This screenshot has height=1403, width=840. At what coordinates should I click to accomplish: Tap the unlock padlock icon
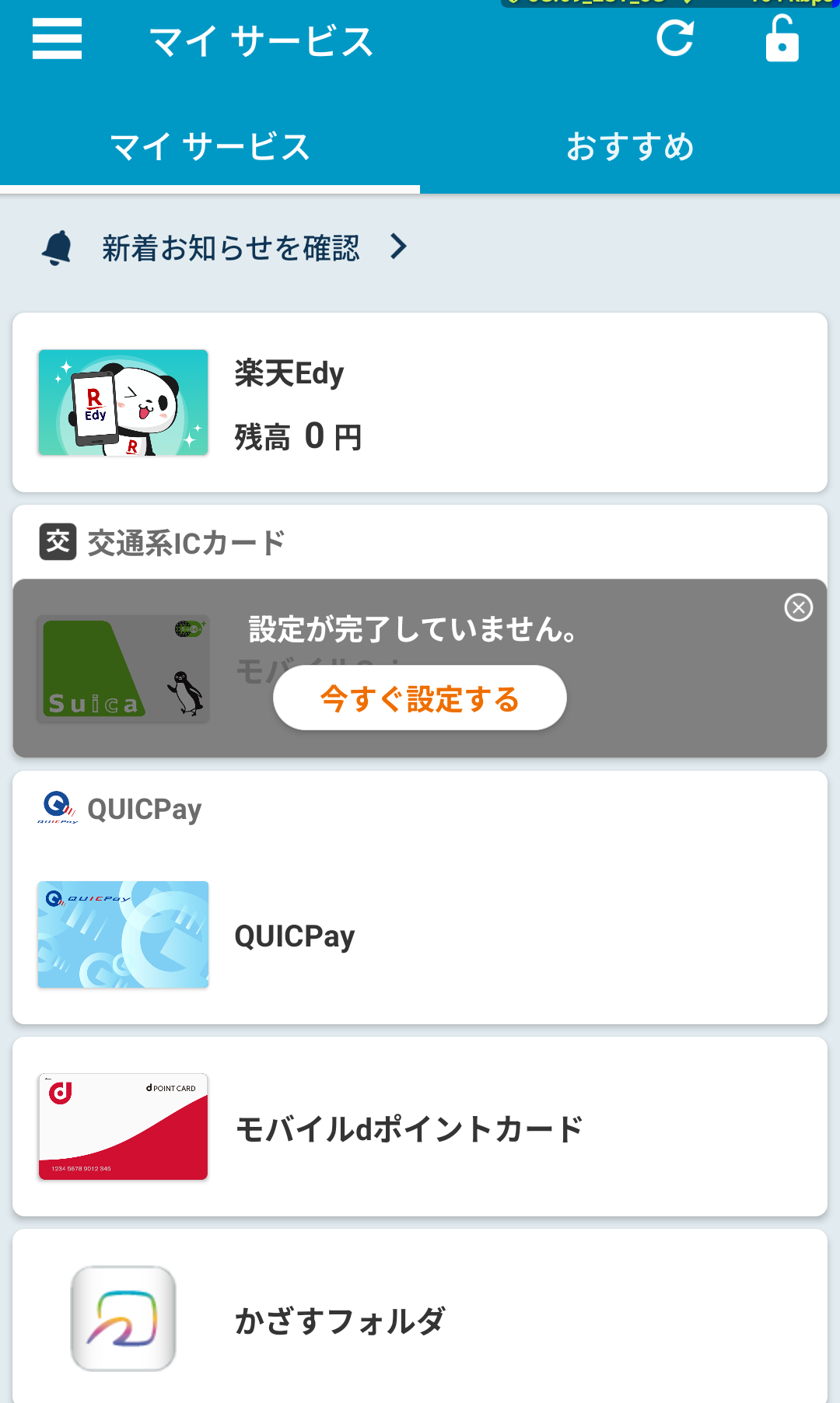point(782,38)
